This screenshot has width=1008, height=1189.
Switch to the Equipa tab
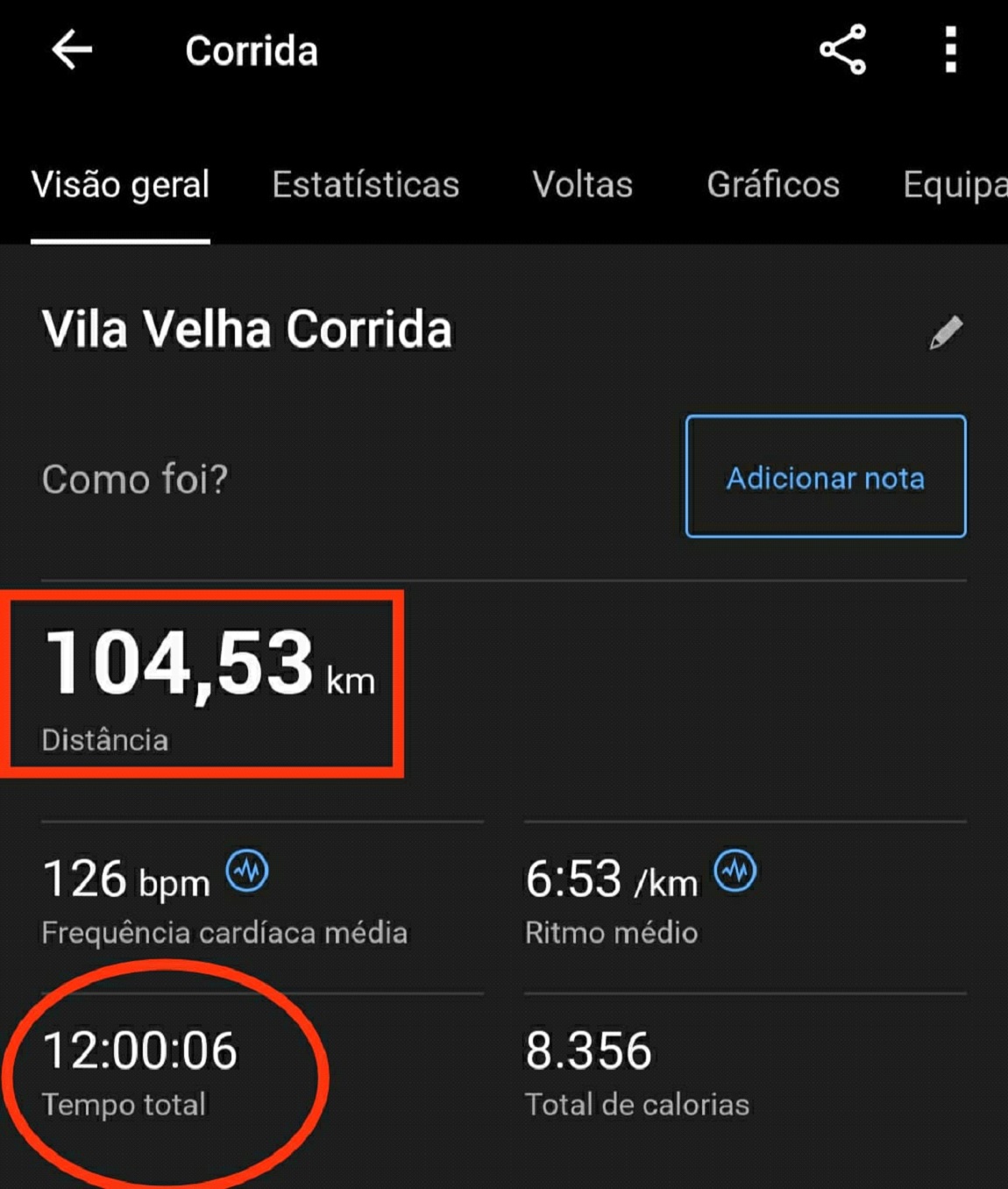[955, 185]
